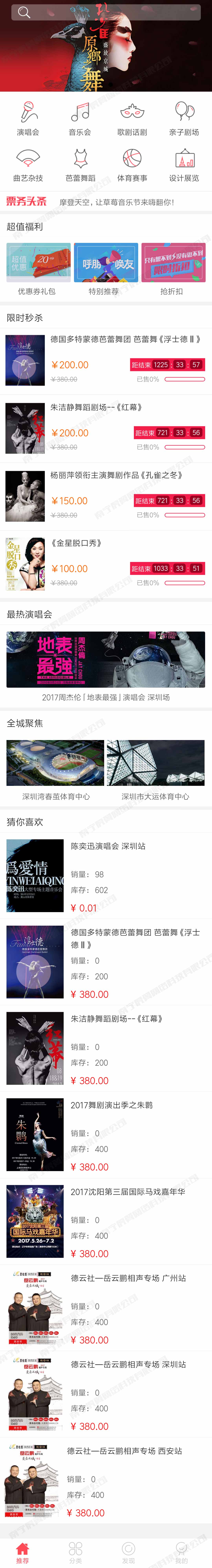Open the 亲子剧场 category
212x1568 pixels.
coord(184,119)
